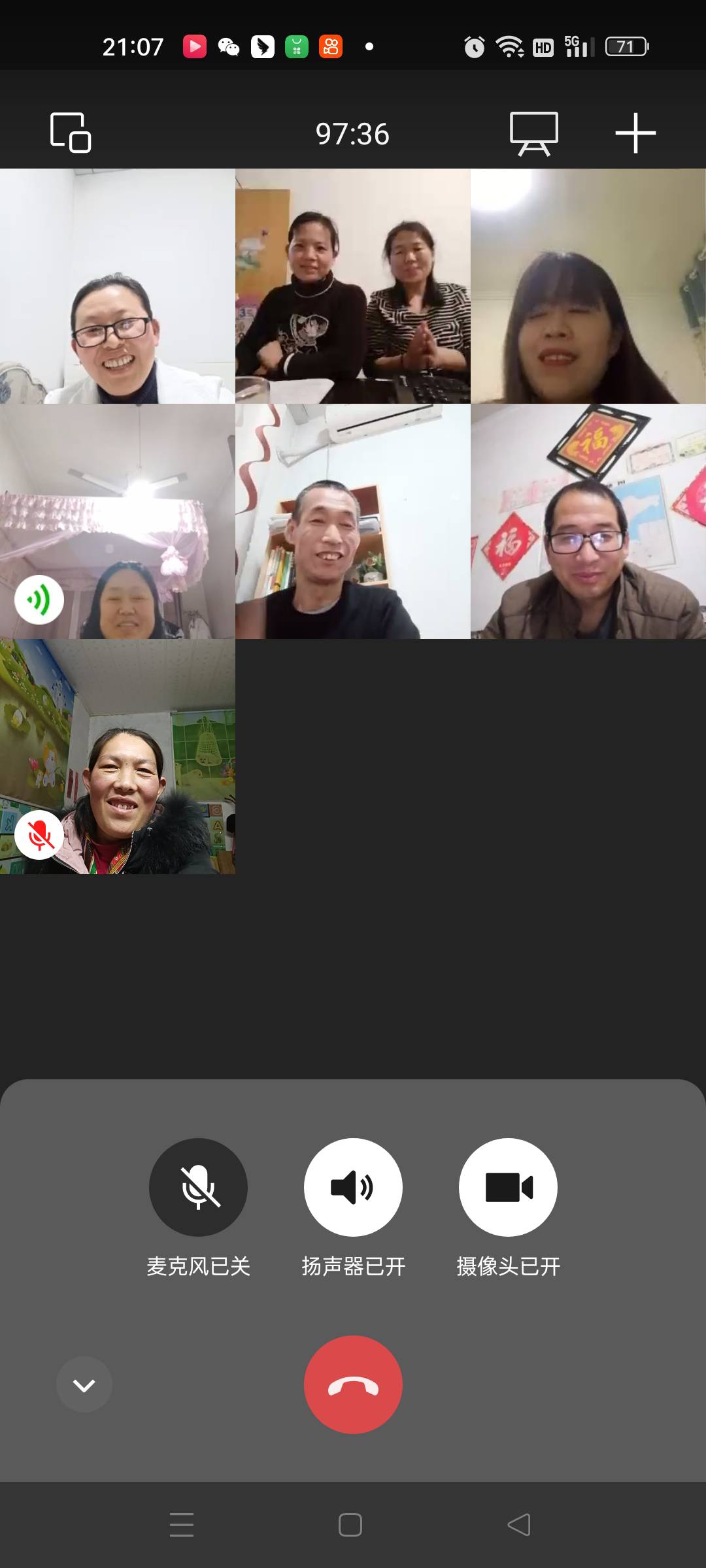Open the screen sharing whiteboard icon
This screenshot has width=706, height=1568.
[534, 133]
